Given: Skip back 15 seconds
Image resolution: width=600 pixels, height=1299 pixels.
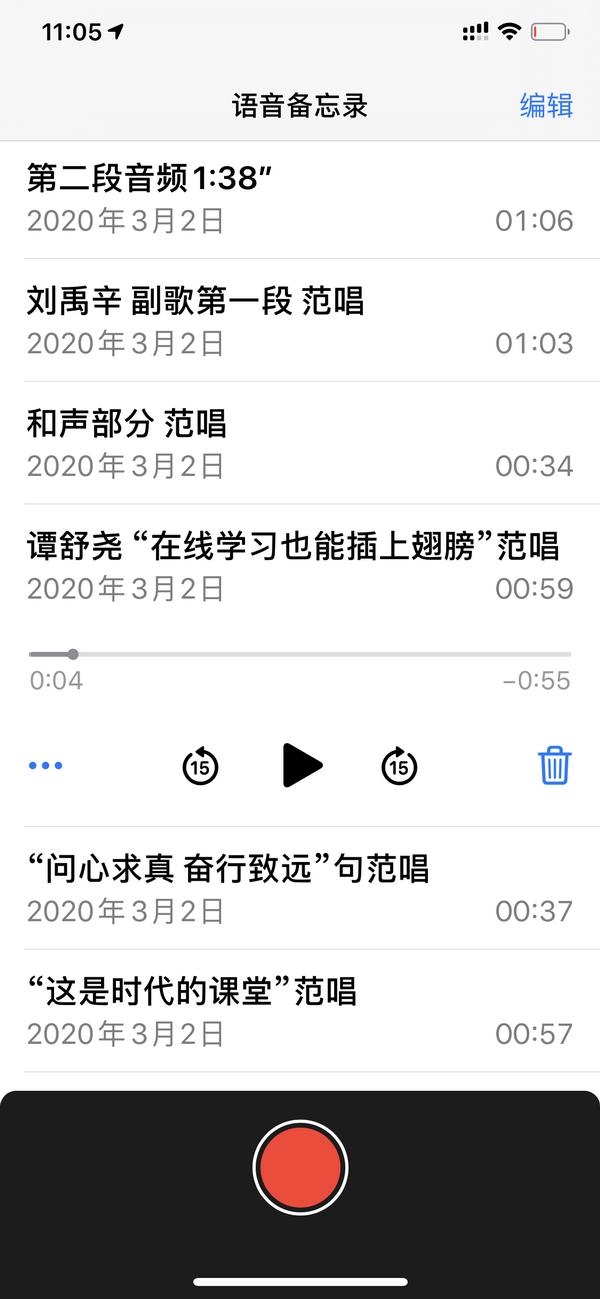Looking at the screenshot, I should tap(200, 766).
